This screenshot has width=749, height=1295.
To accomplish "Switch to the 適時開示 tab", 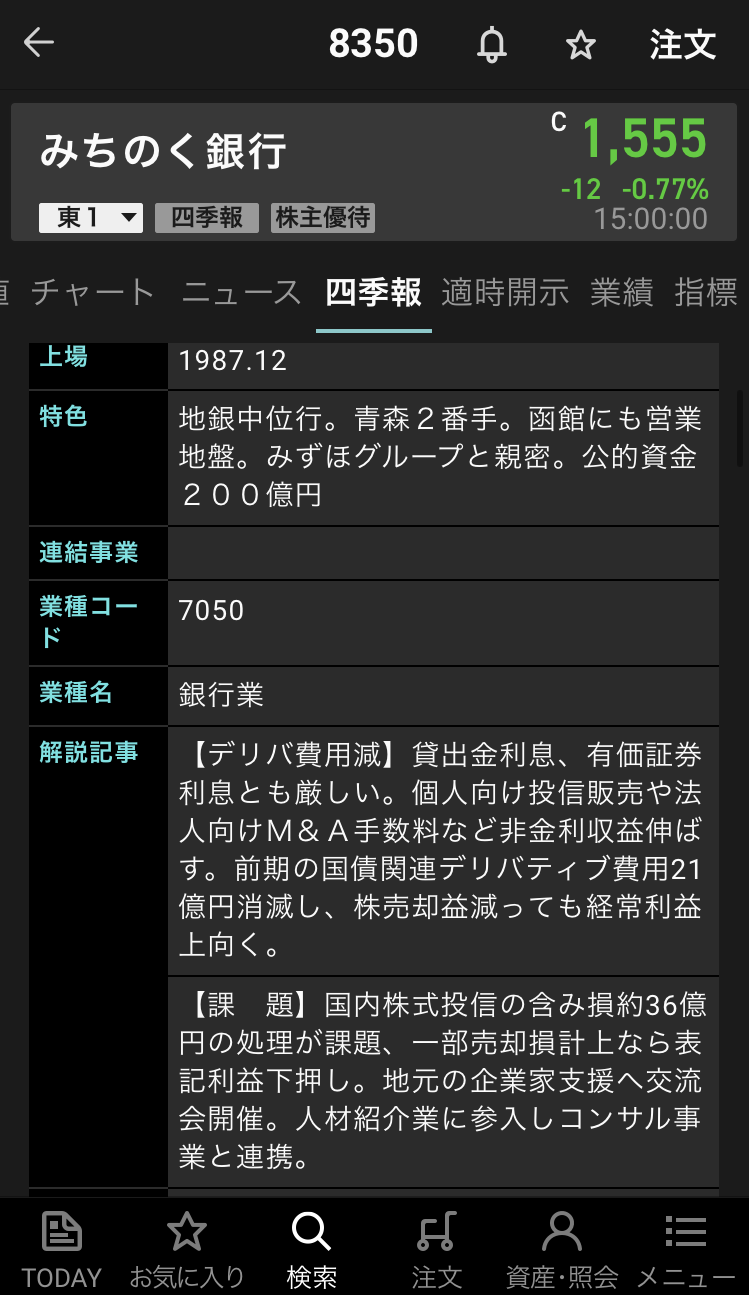I will point(505,293).
